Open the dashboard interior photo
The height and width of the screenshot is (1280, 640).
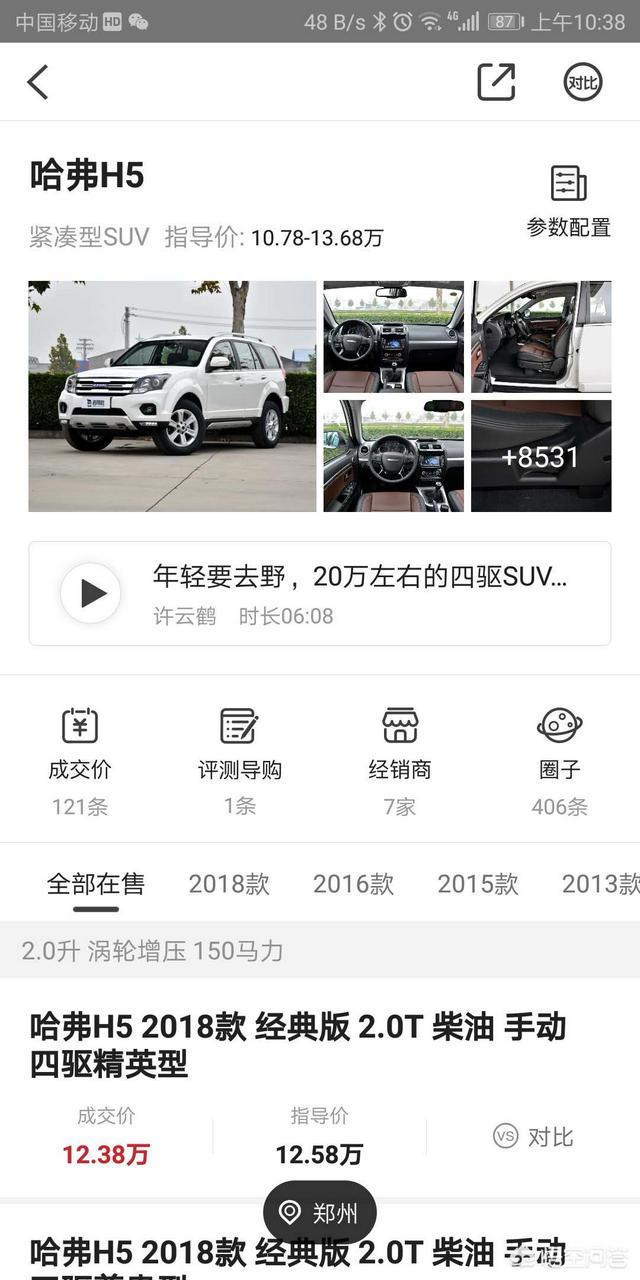click(393, 336)
